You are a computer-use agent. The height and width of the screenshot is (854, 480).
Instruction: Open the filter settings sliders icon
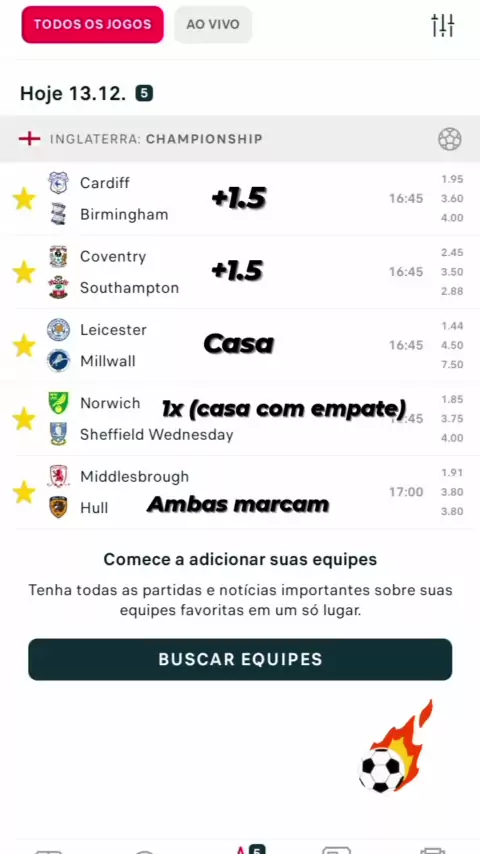pyautogui.click(x=442, y=25)
